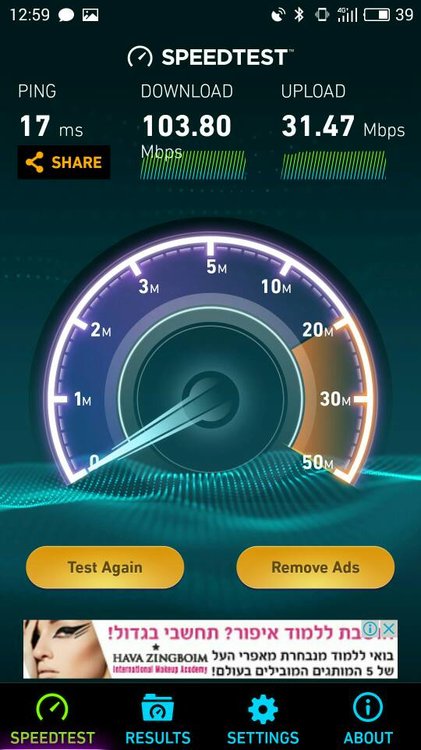Open the ad info icon

[371, 629]
